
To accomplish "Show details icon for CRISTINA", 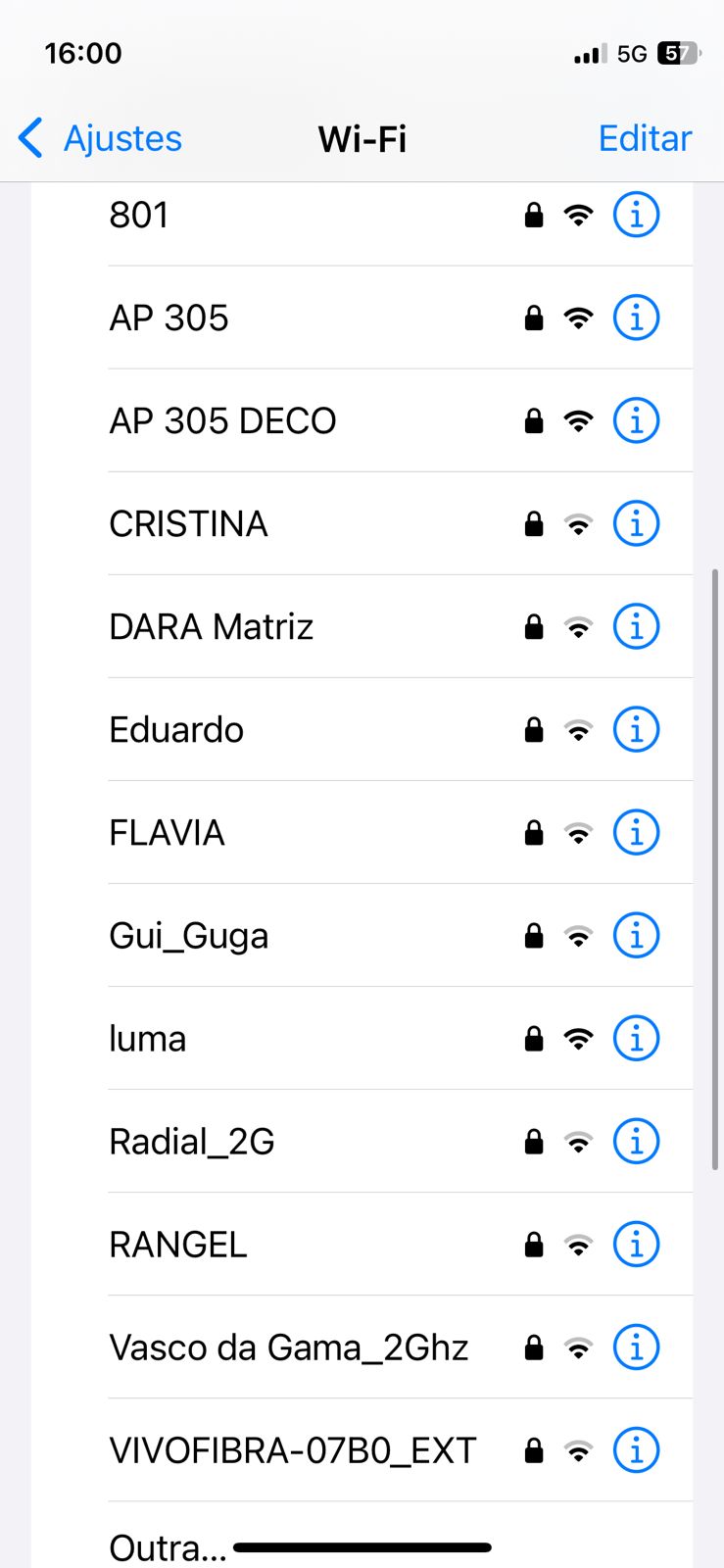I will click(636, 523).
